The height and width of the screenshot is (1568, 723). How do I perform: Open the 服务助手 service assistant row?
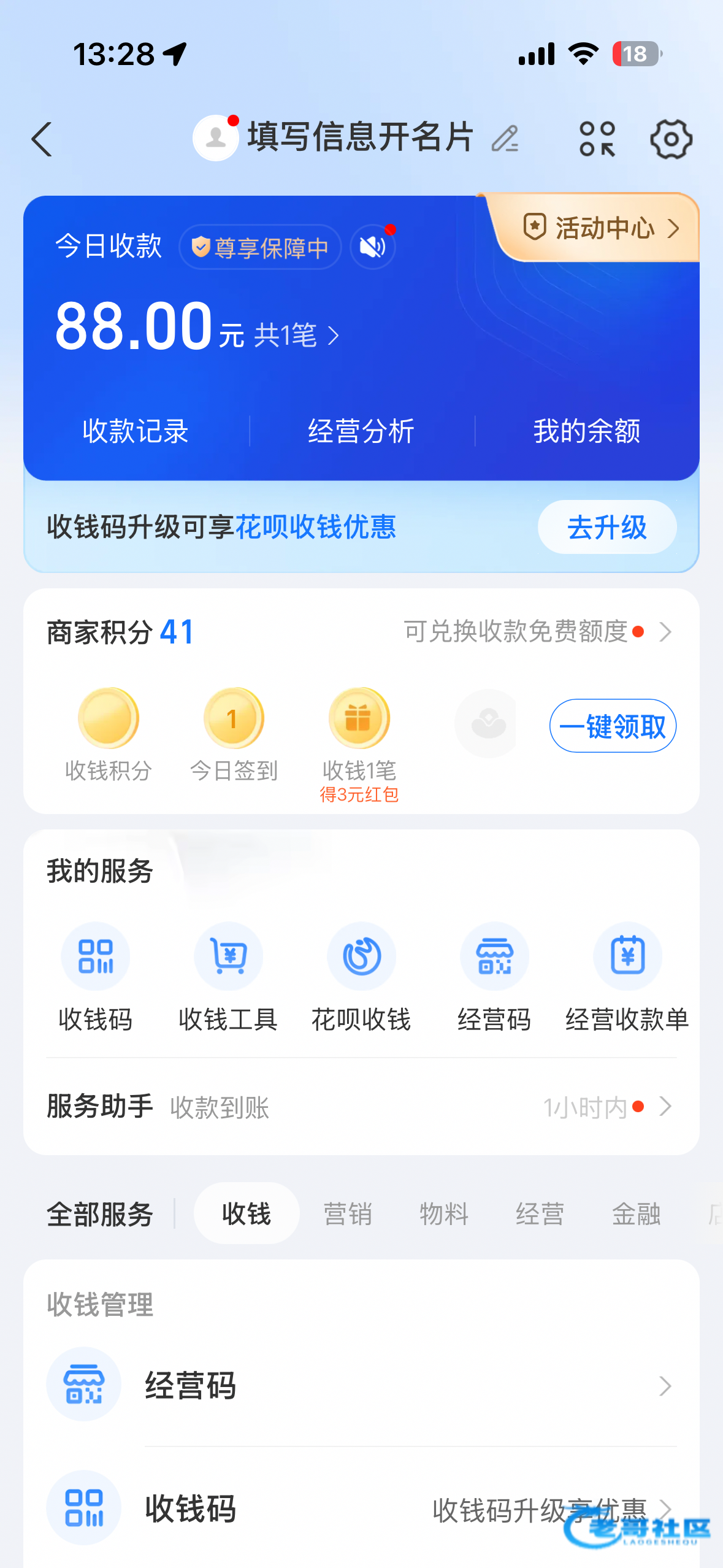pos(361,1107)
